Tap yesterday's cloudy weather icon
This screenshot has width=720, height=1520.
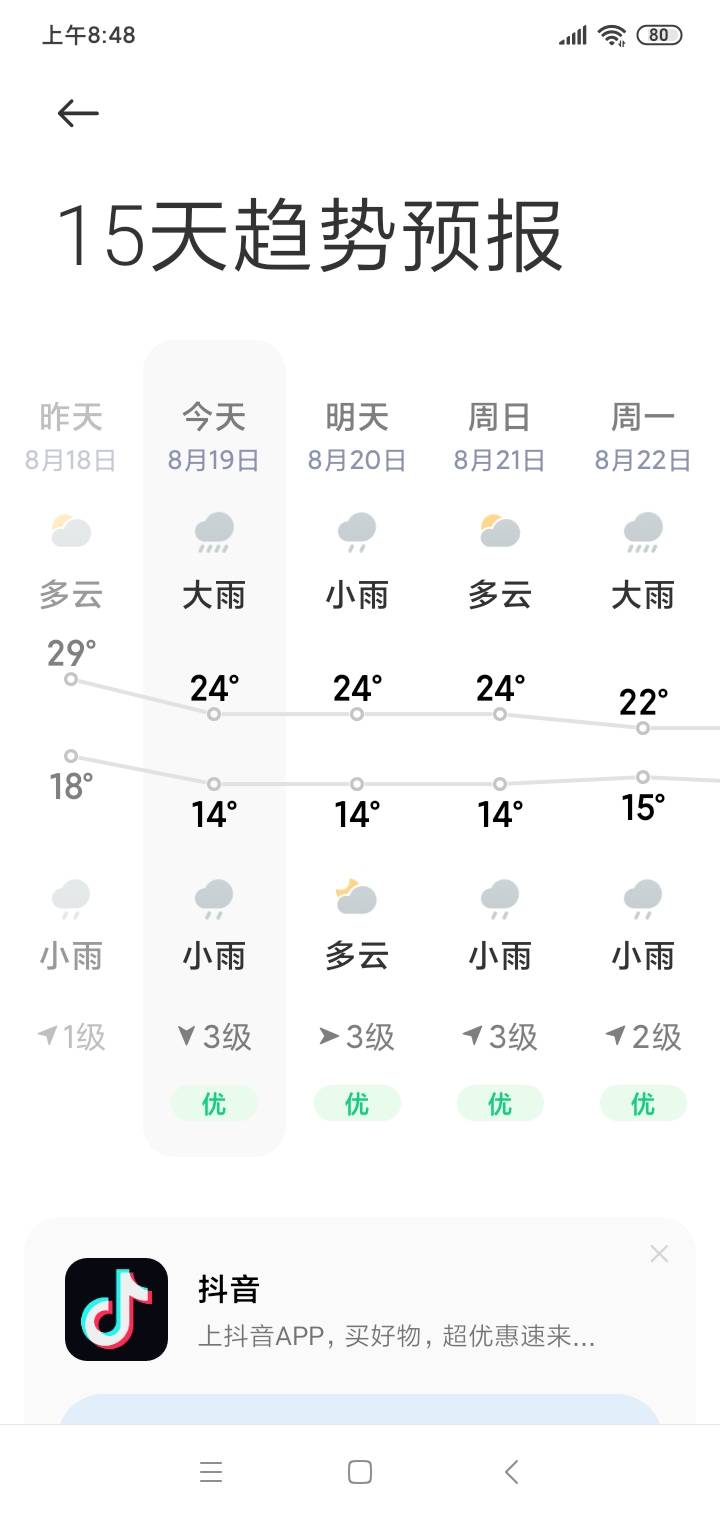70,531
